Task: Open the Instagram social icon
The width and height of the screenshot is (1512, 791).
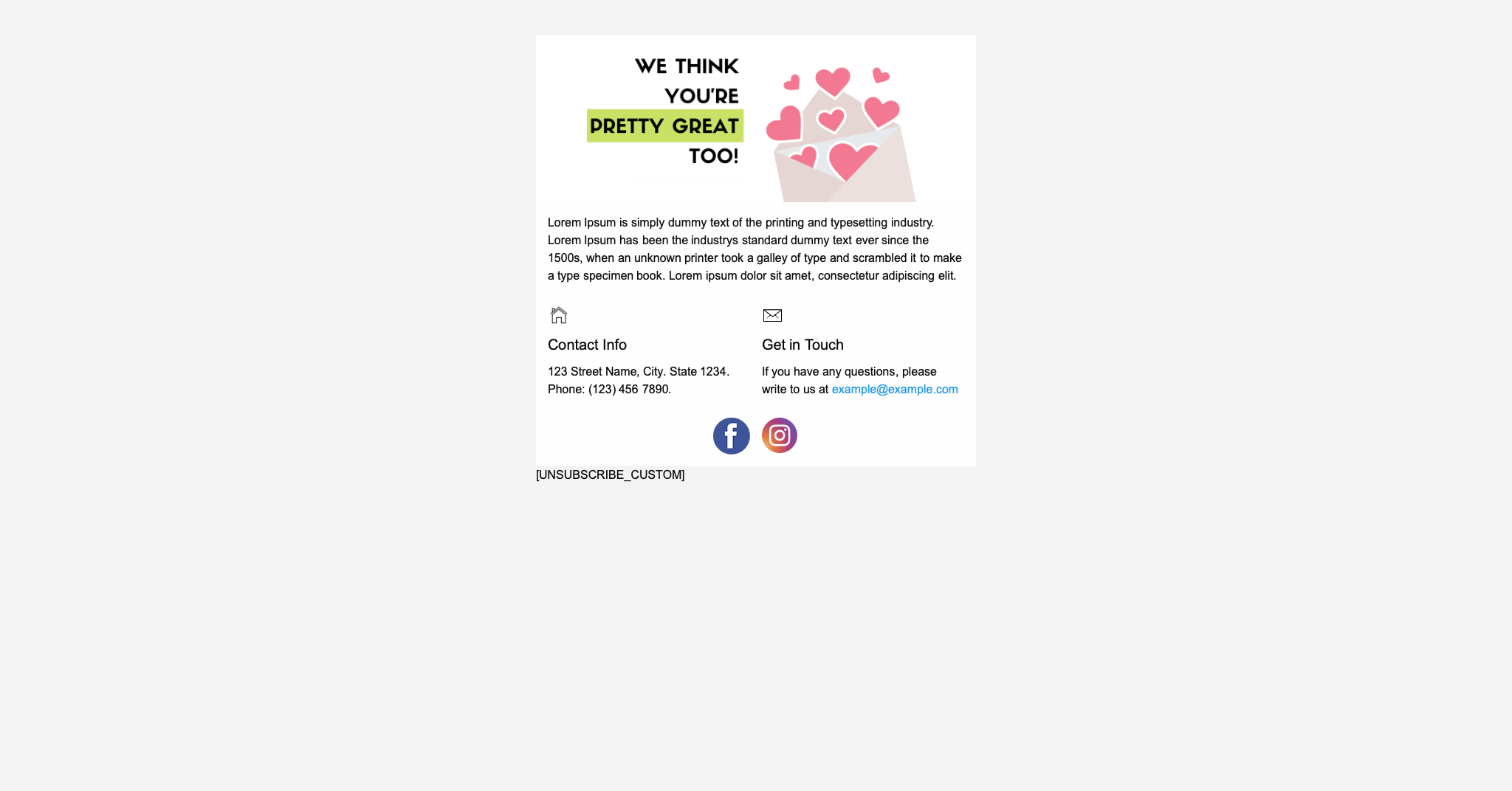Action: 779,435
